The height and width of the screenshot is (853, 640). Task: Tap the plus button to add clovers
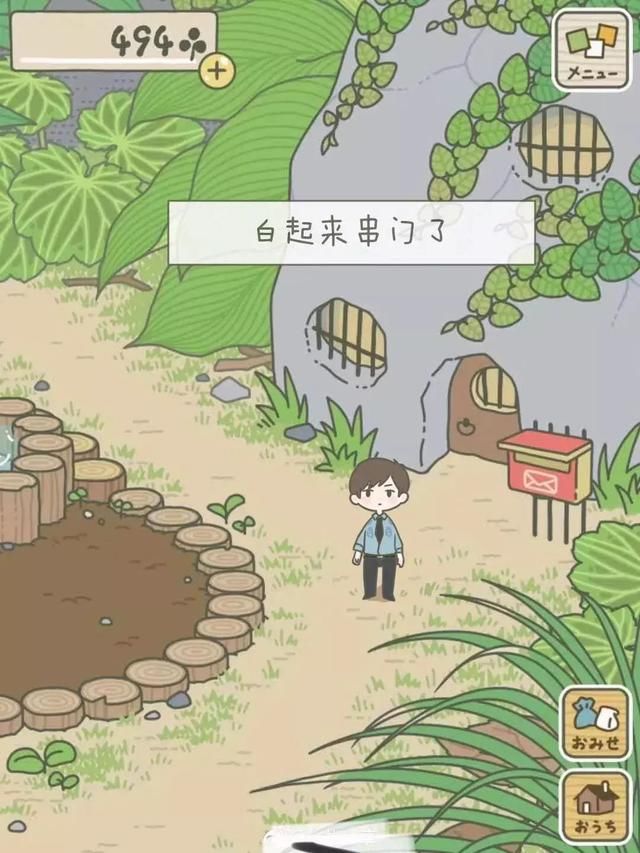217,70
